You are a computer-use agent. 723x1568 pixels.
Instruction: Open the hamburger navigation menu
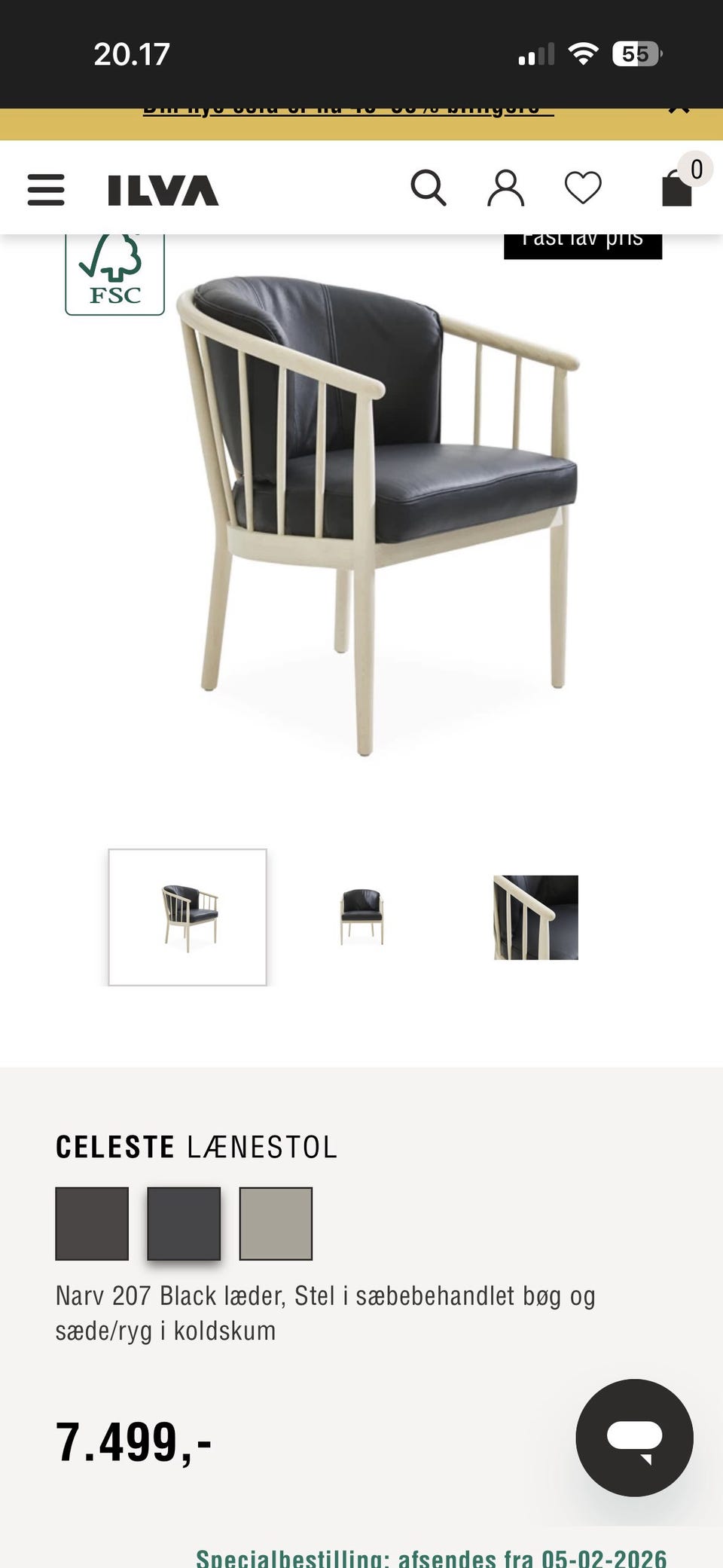click(x=44, y=188)
